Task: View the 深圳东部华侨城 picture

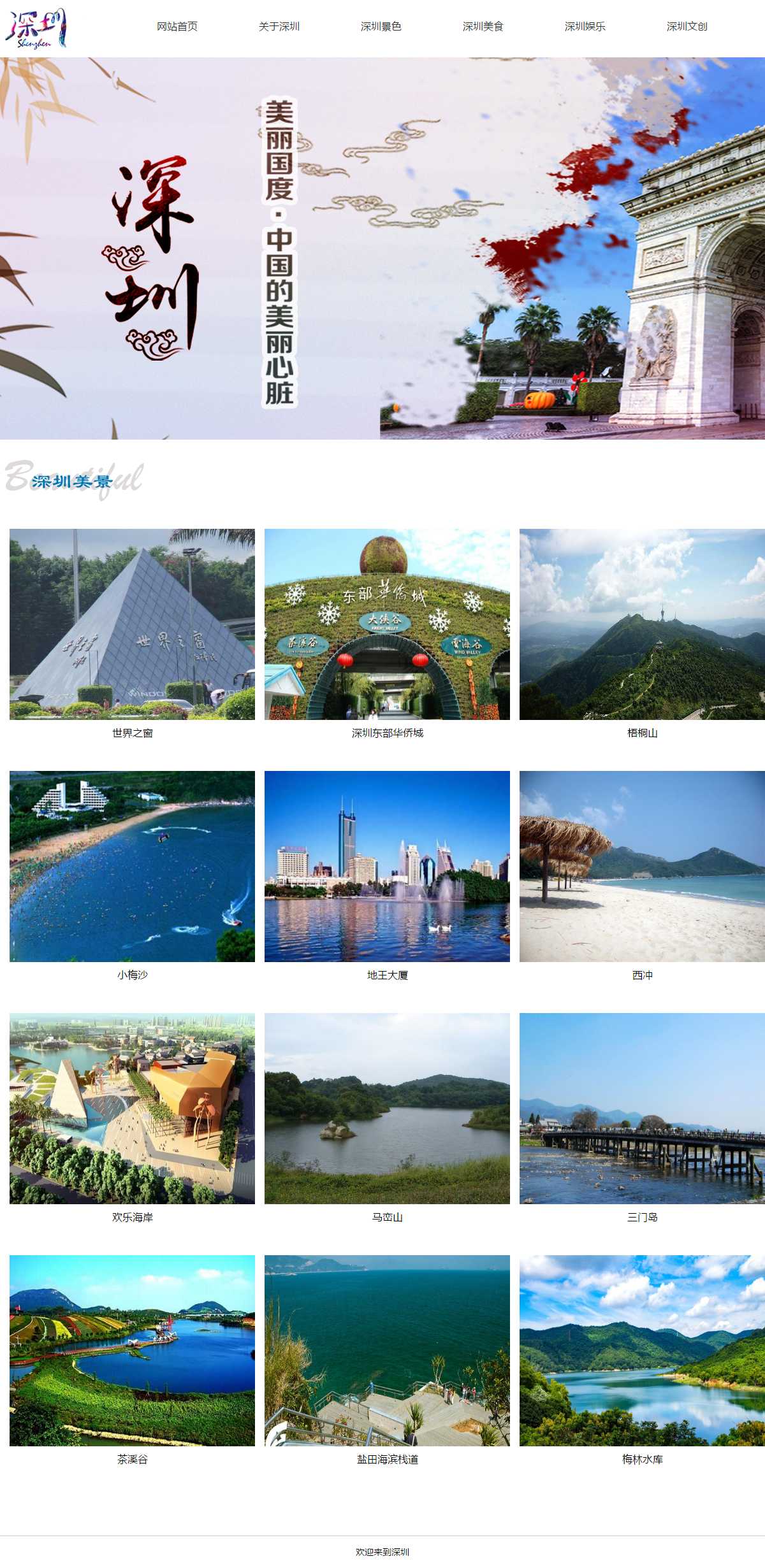Action: point(387,624)
